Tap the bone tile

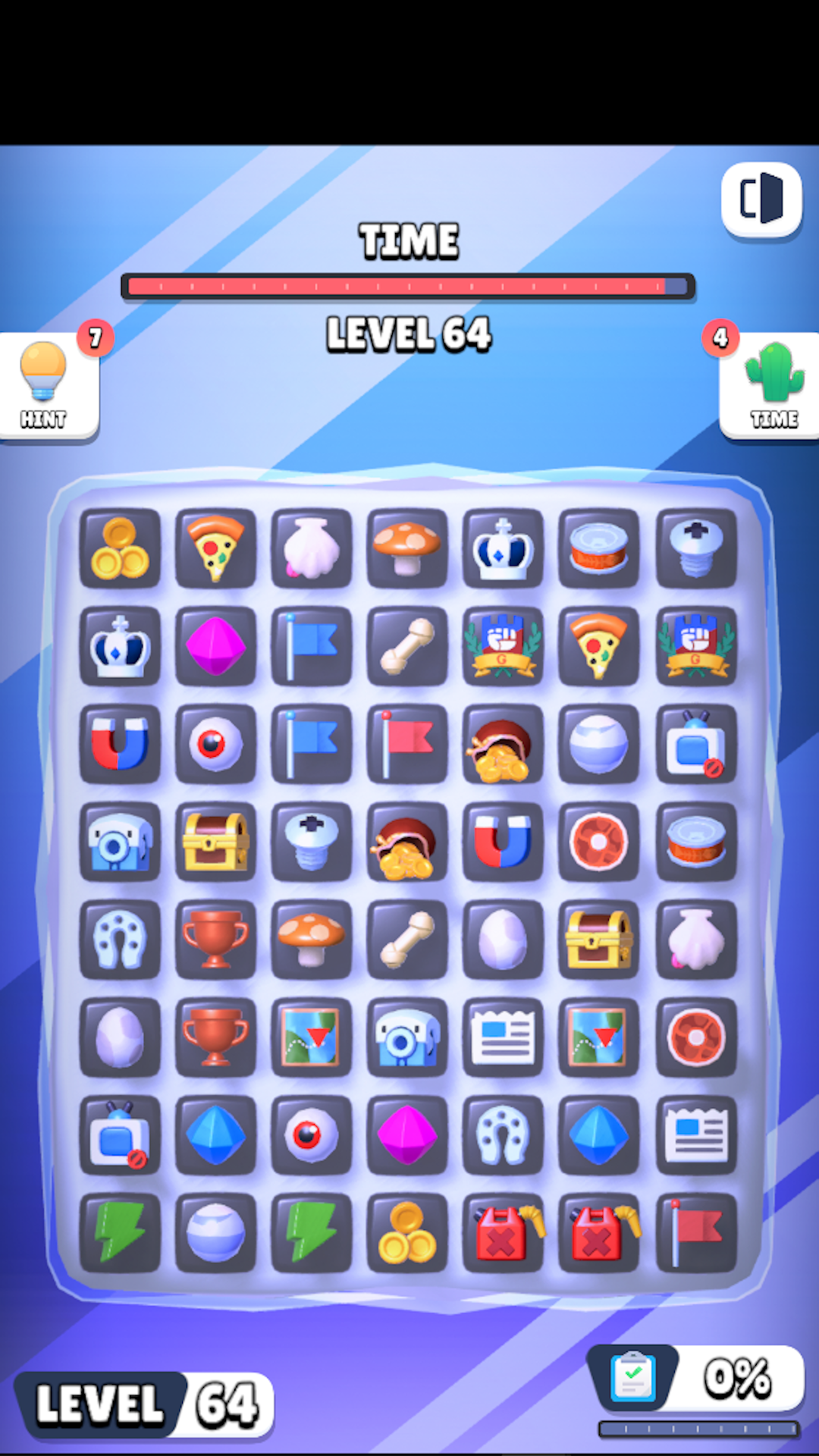(x=407, y=646)
